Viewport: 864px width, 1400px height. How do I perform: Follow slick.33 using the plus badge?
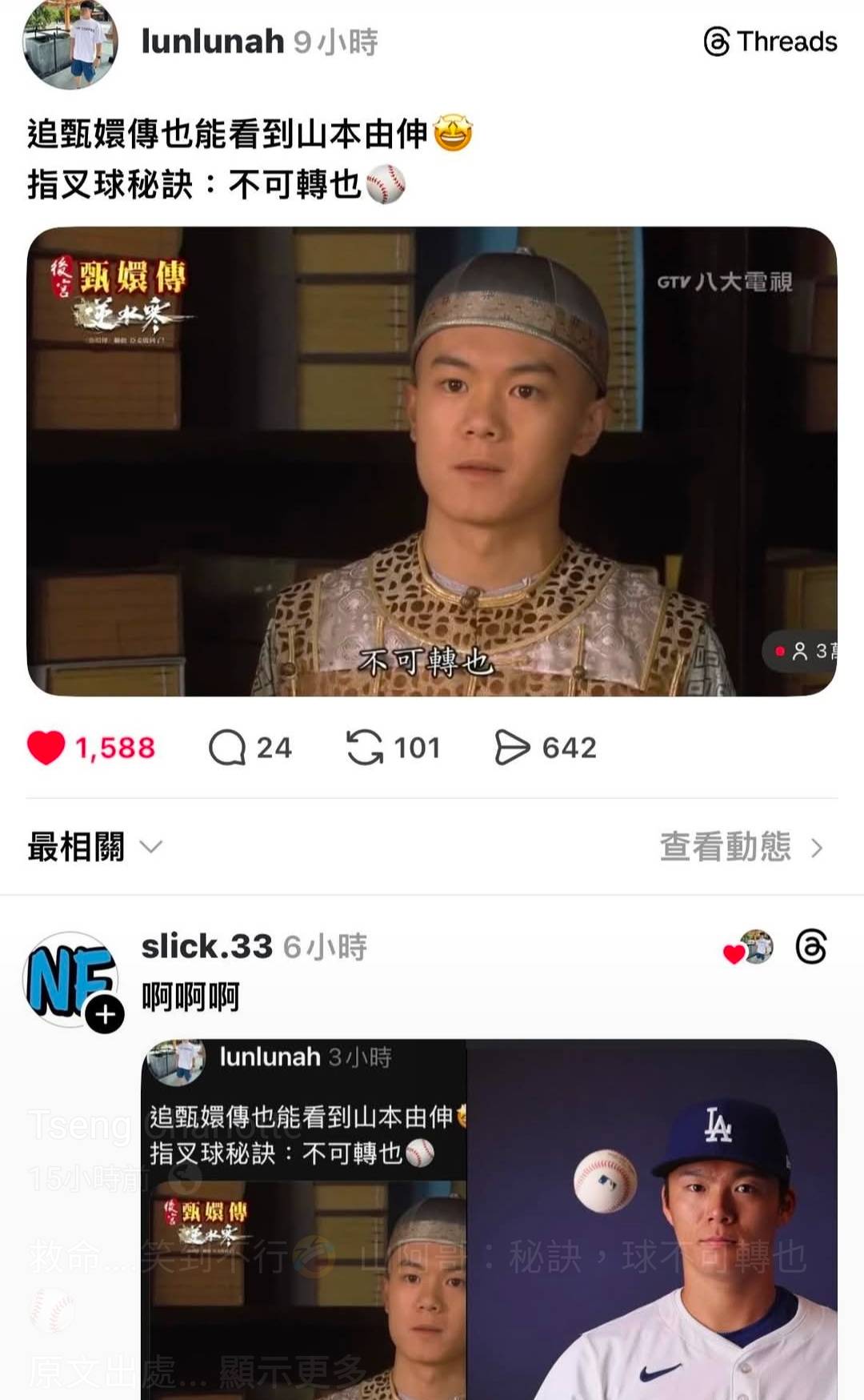105,1014
